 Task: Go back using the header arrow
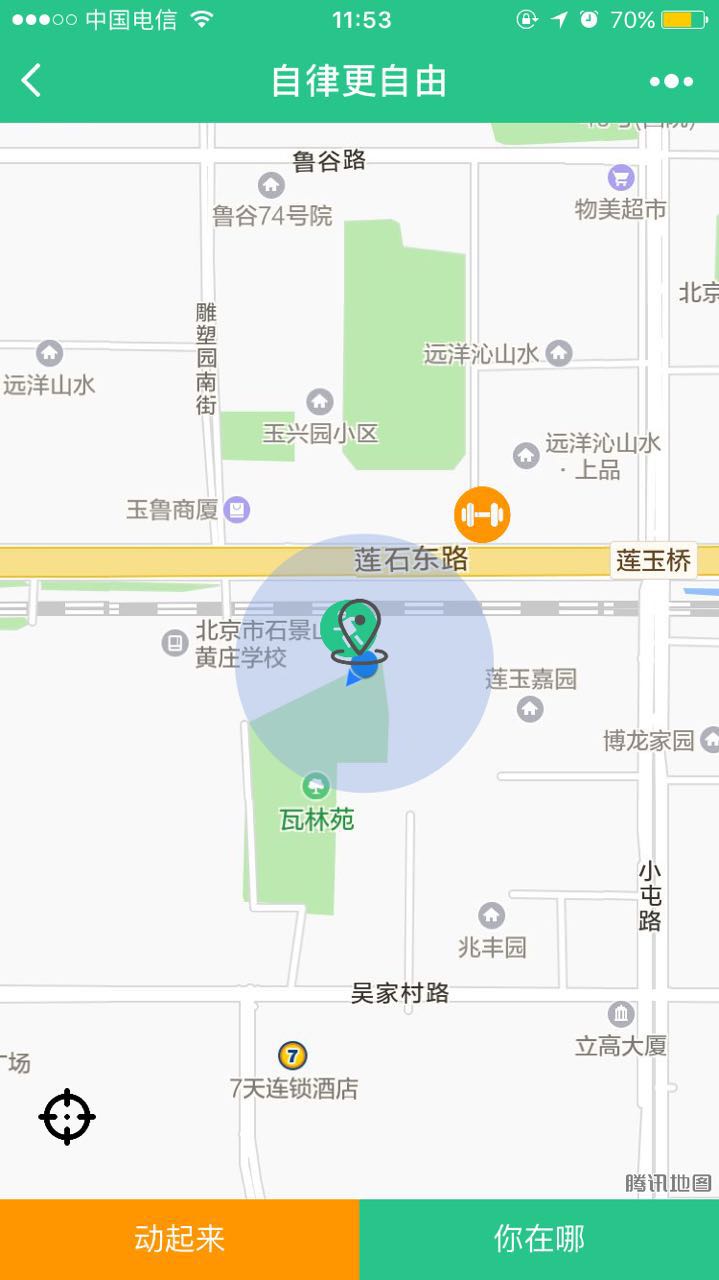[32, 81]
